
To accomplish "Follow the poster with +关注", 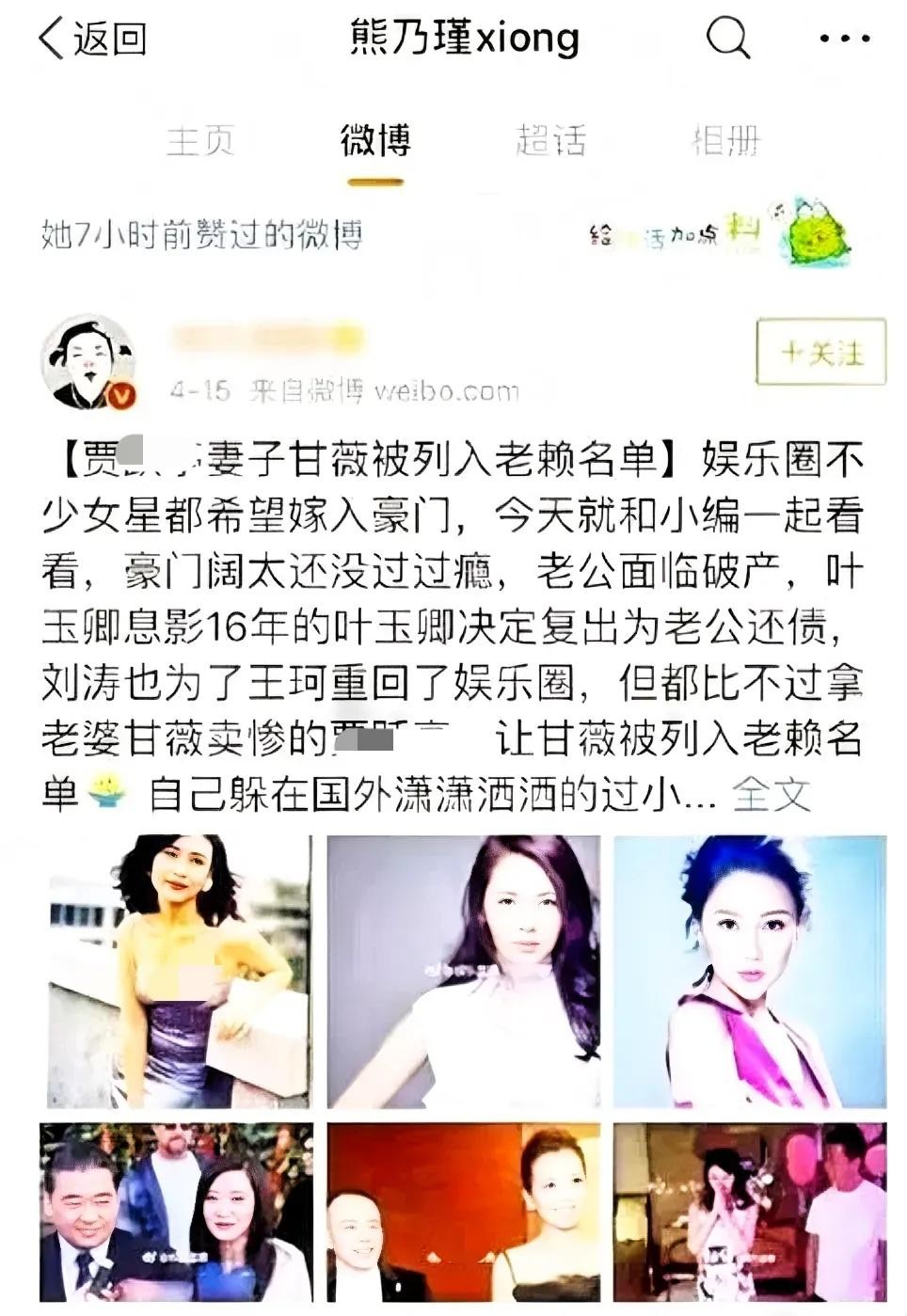I will [820, 353].
